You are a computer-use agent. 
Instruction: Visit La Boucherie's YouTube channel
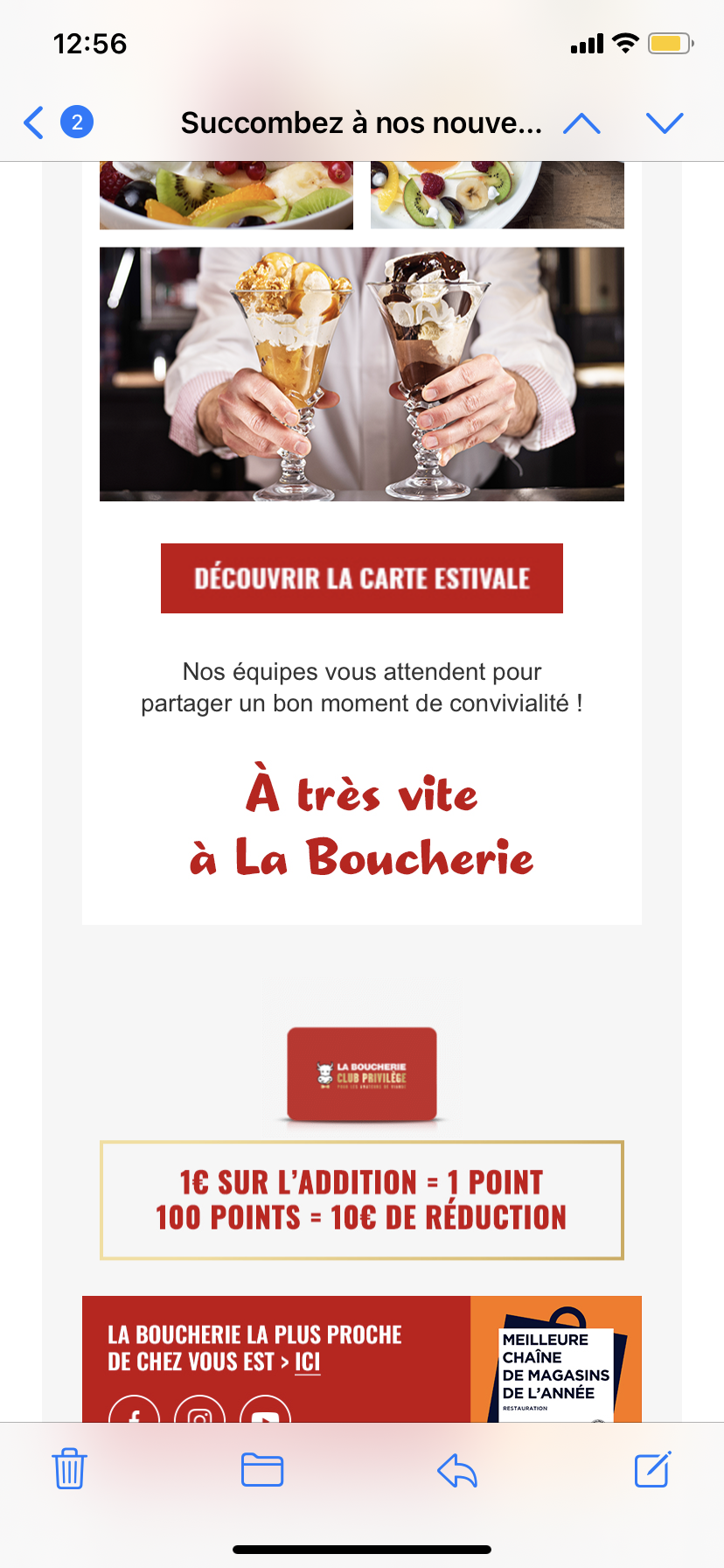265,1410
